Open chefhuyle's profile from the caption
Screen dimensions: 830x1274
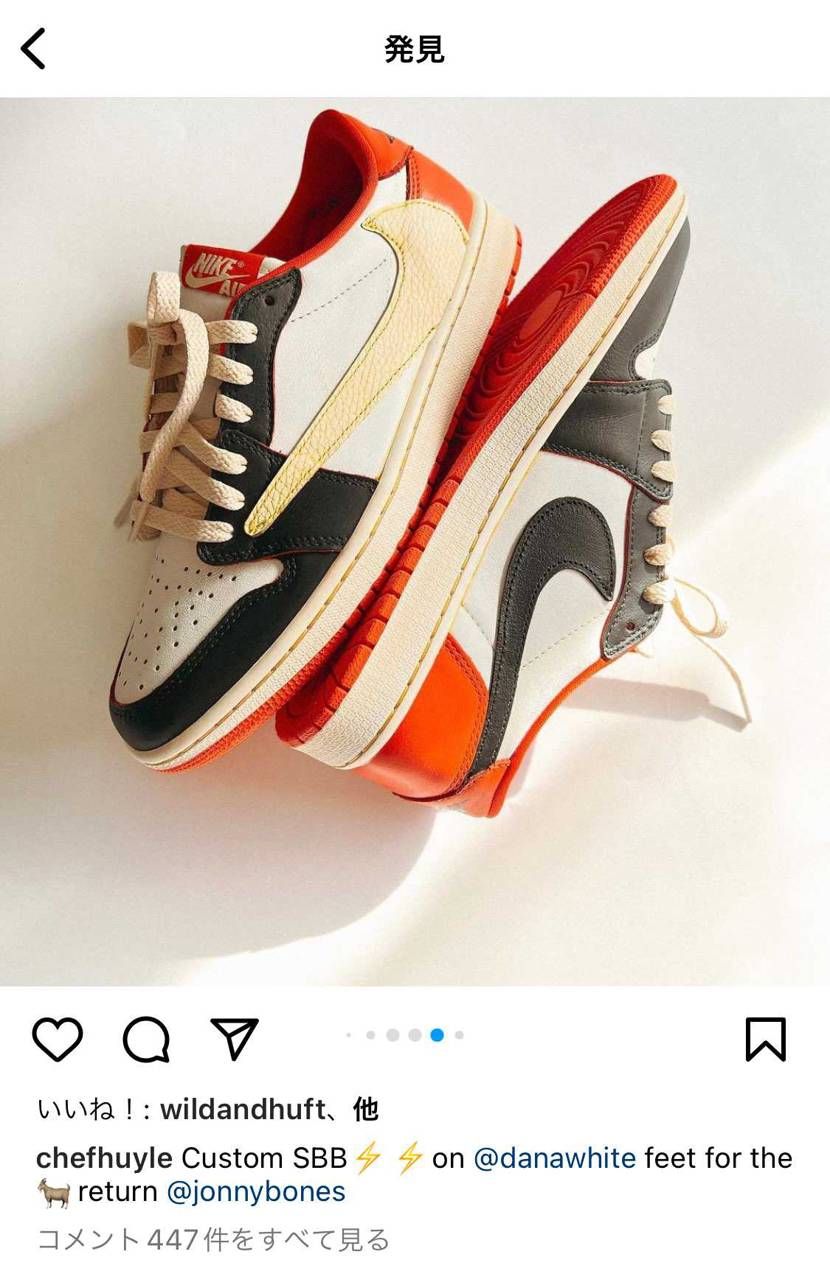point(104,1158)
